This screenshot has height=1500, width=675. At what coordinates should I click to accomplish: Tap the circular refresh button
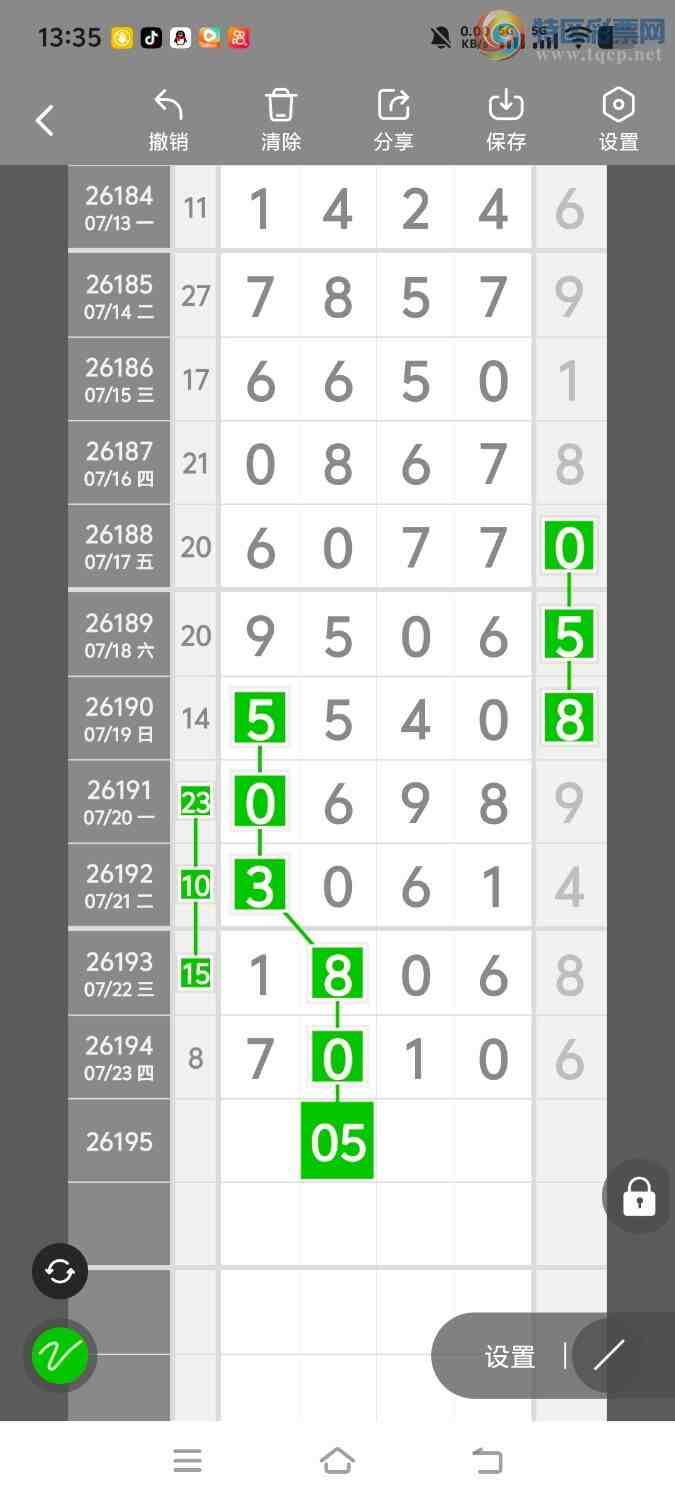60,1271
